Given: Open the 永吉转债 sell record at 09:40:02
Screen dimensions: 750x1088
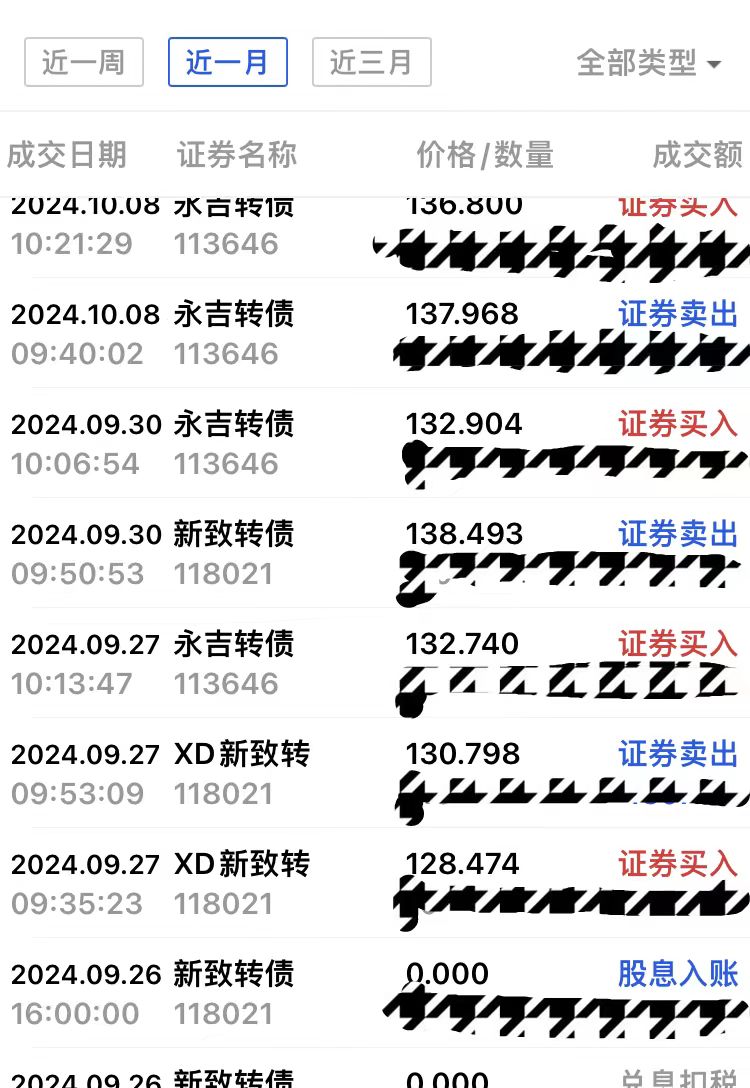Looking at the screenshot, I should pos(375,333).
